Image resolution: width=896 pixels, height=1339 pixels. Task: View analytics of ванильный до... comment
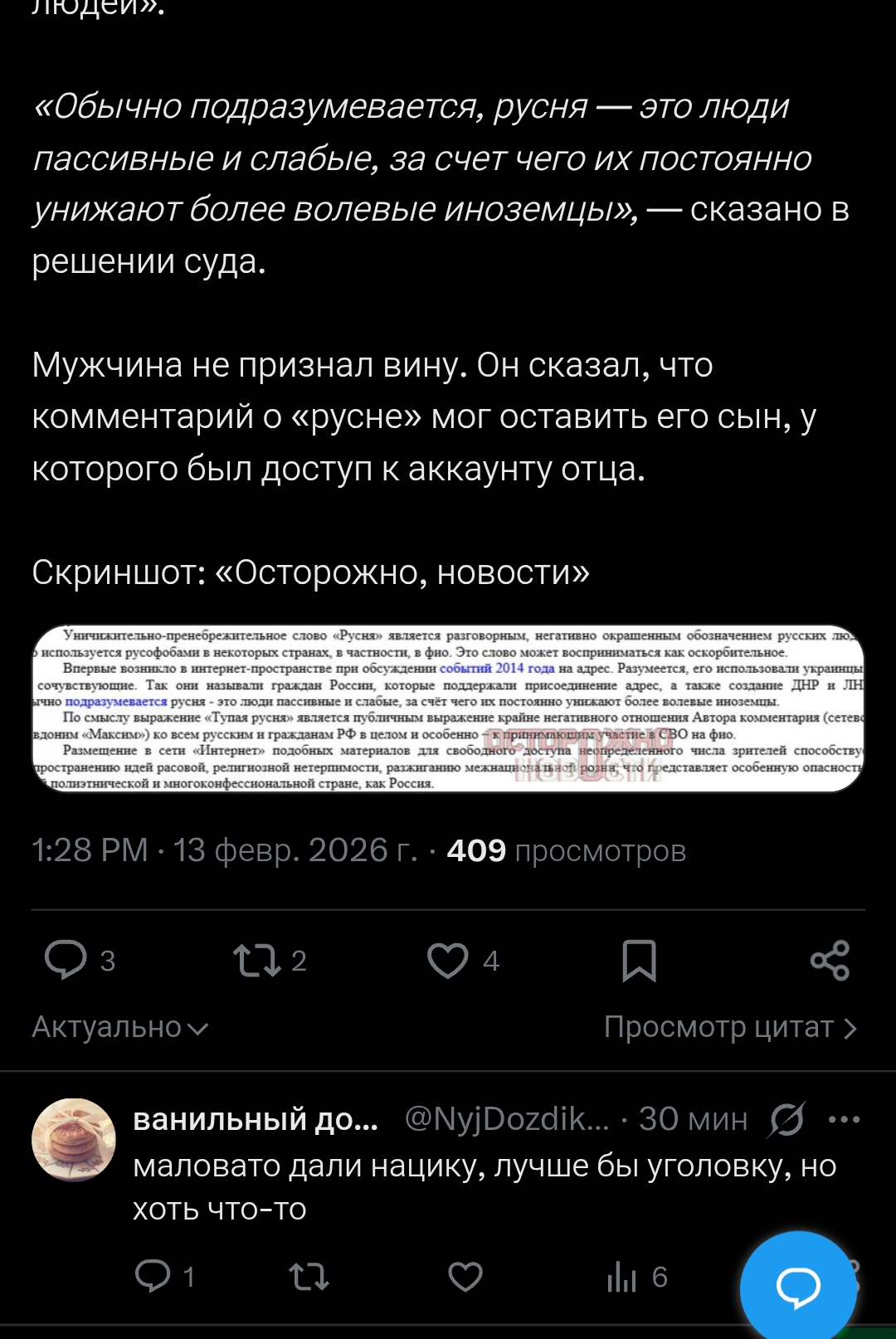(x=622, y=1276)
